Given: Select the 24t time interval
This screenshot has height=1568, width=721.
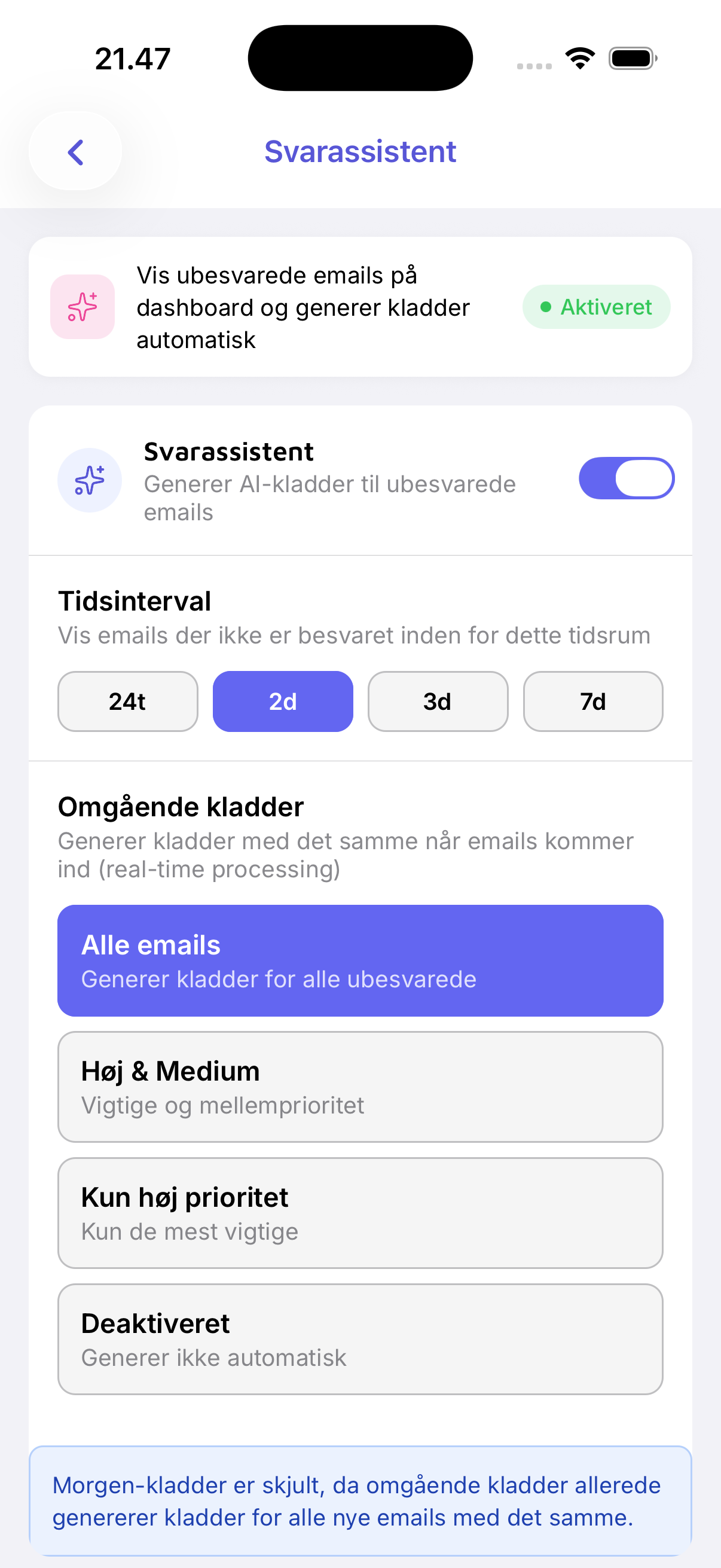Looking at the screenshot, I should 127,701.
